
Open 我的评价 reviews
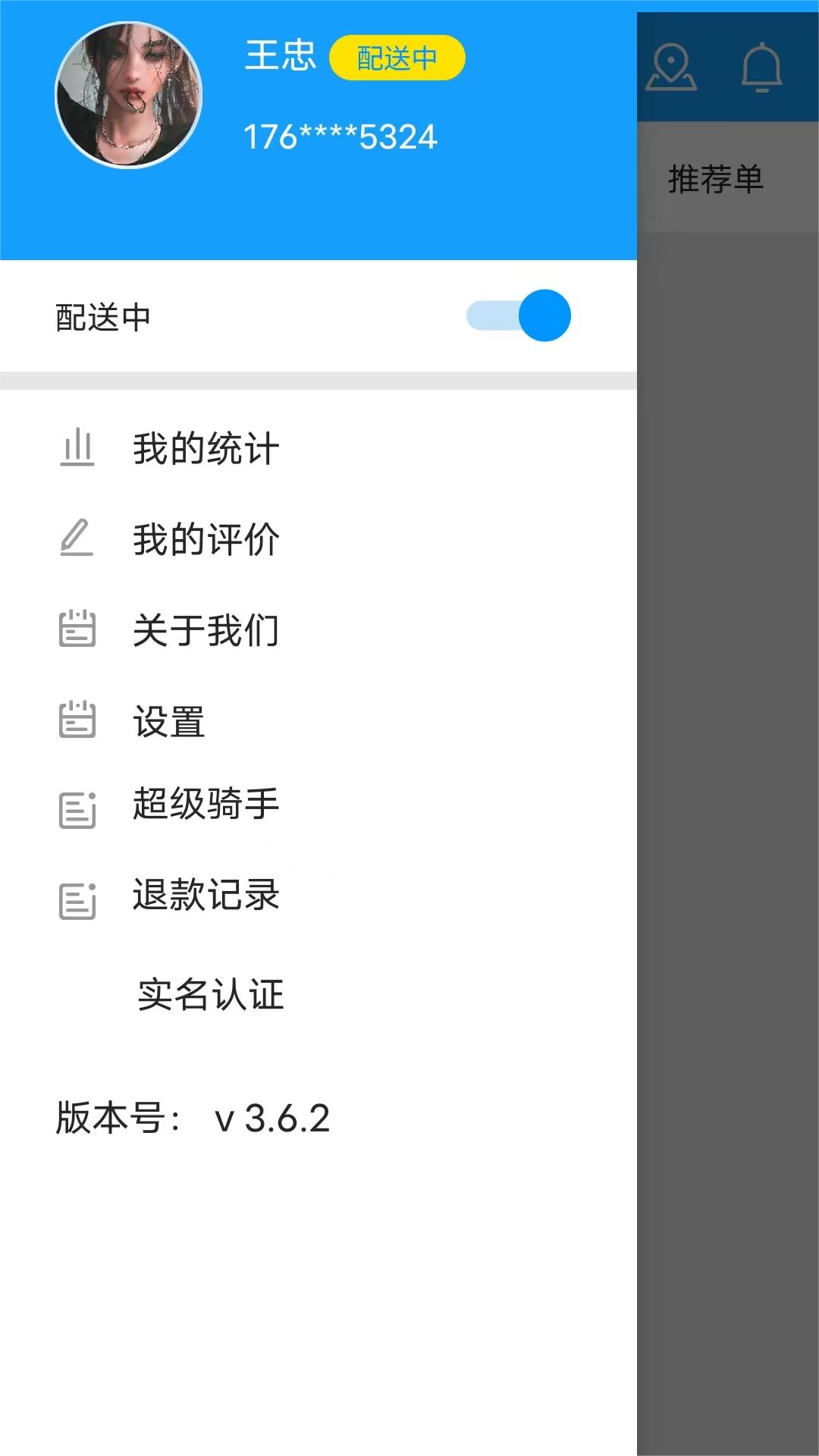[x=206, y=539]
